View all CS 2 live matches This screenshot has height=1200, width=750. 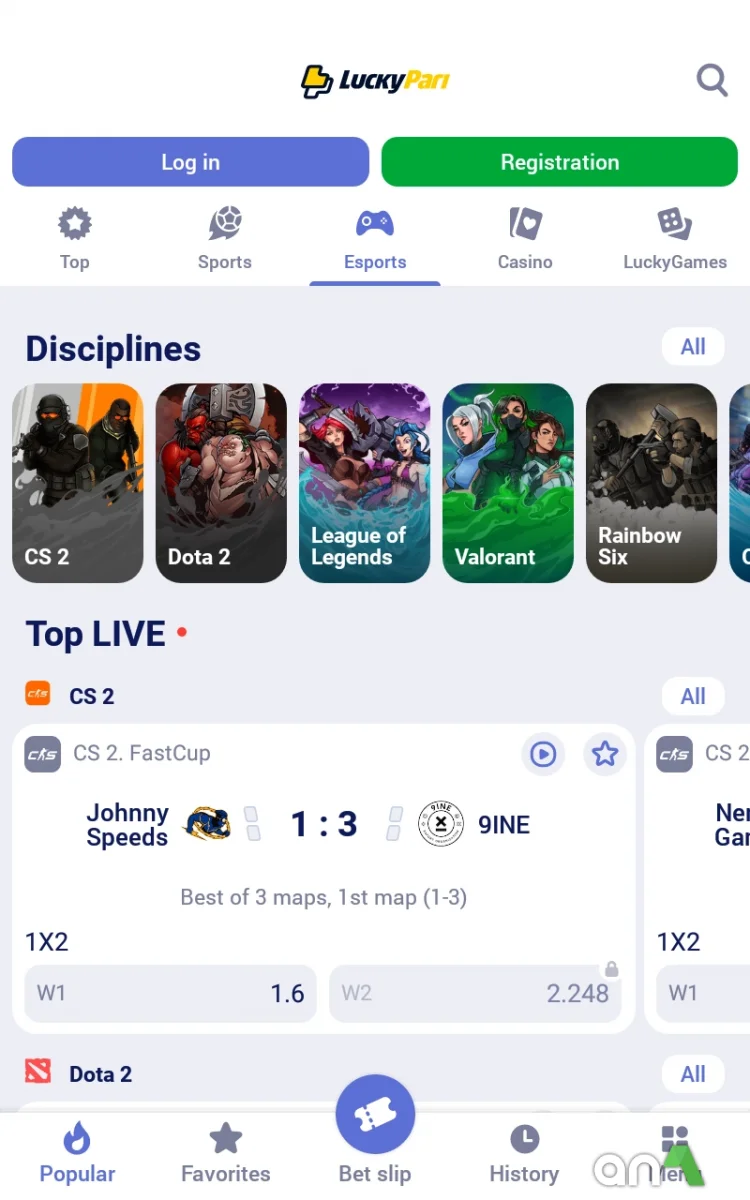coord(692,697)
